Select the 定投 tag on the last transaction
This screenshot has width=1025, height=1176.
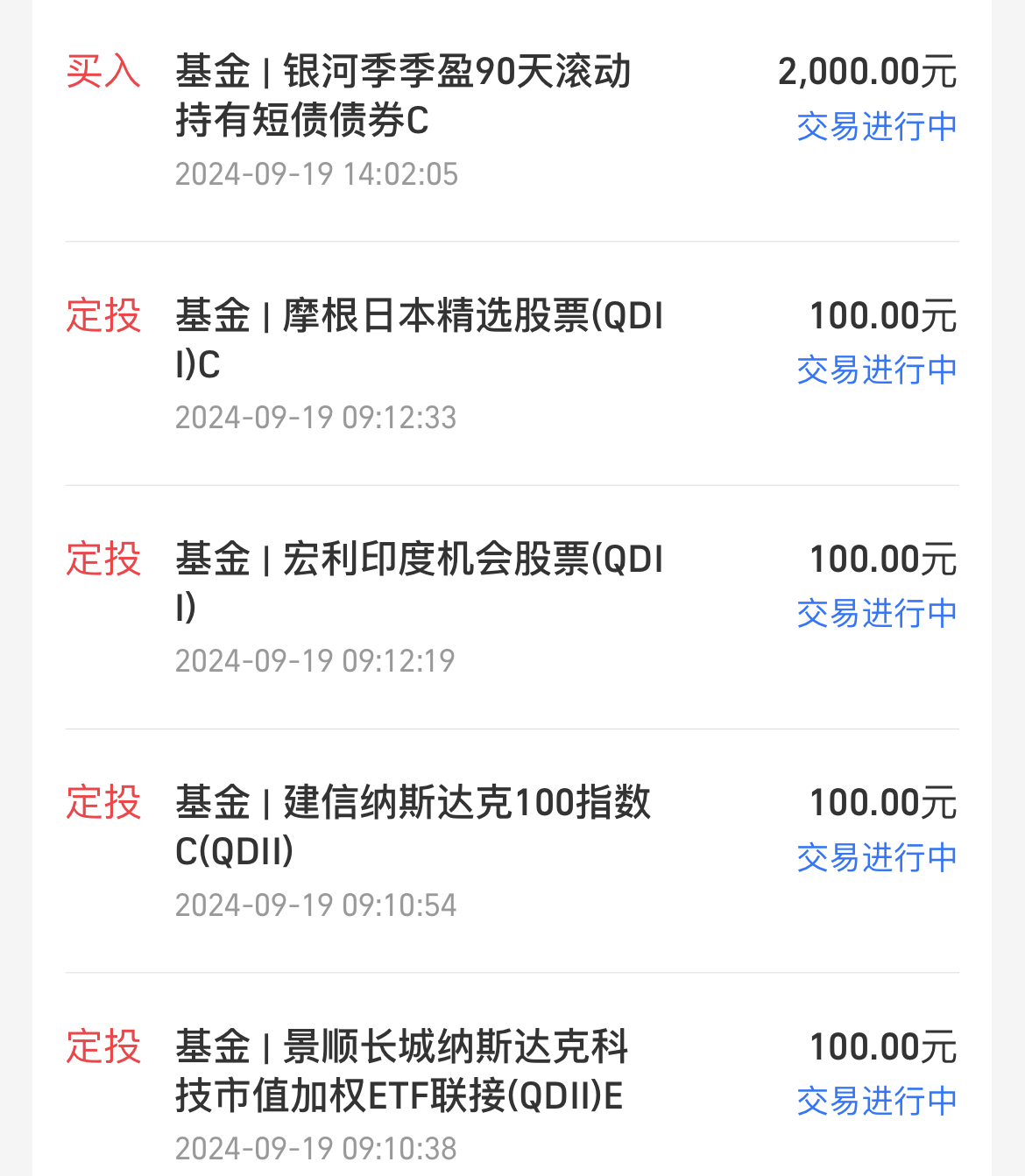(102, 1048)
